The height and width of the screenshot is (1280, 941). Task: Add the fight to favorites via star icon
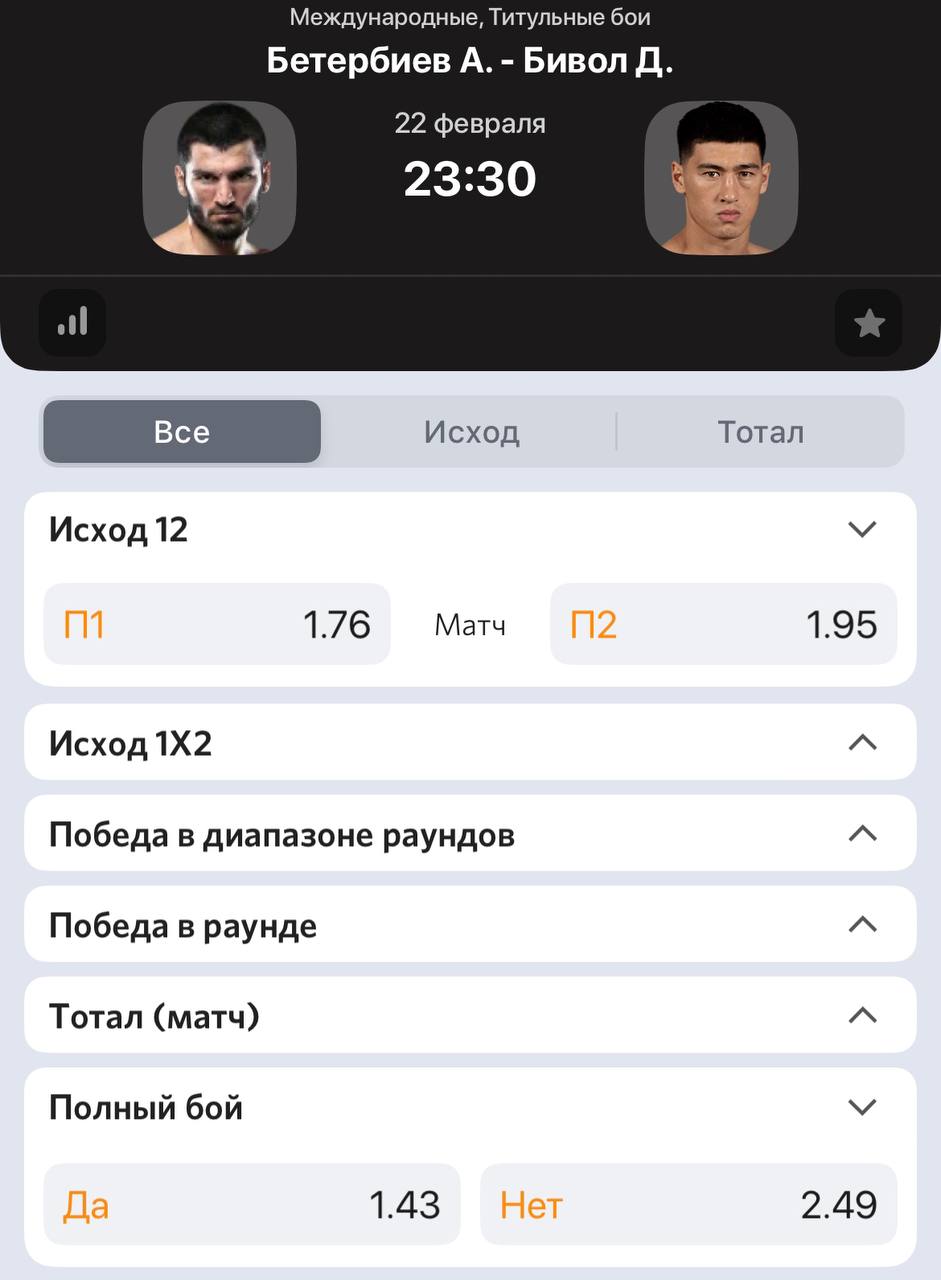tap(868, 322)
